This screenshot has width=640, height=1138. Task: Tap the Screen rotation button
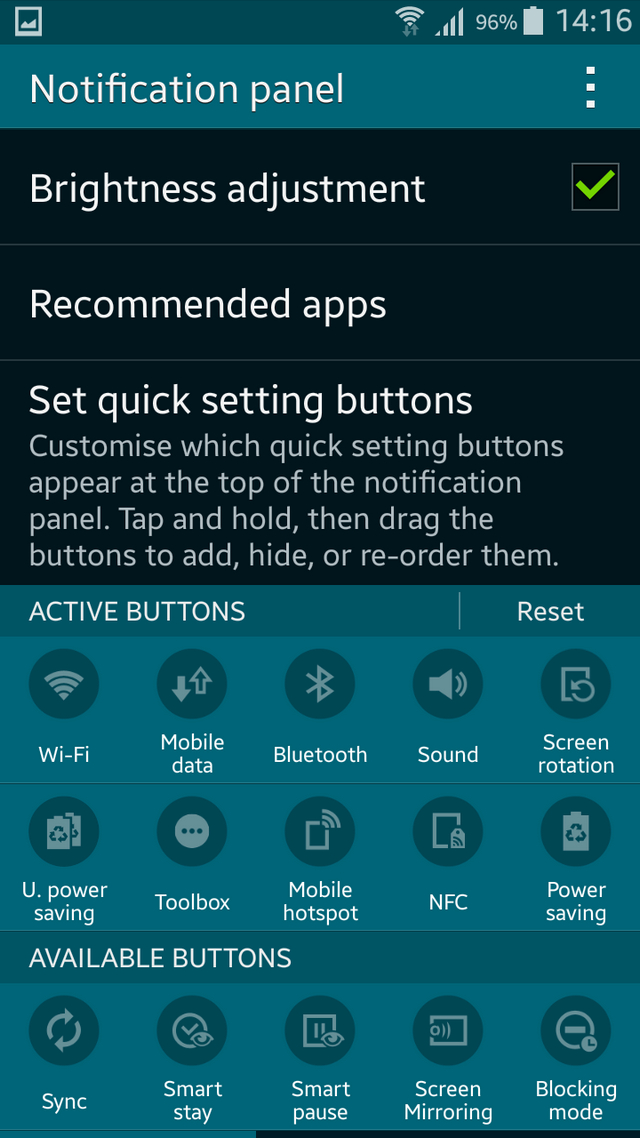576,685
